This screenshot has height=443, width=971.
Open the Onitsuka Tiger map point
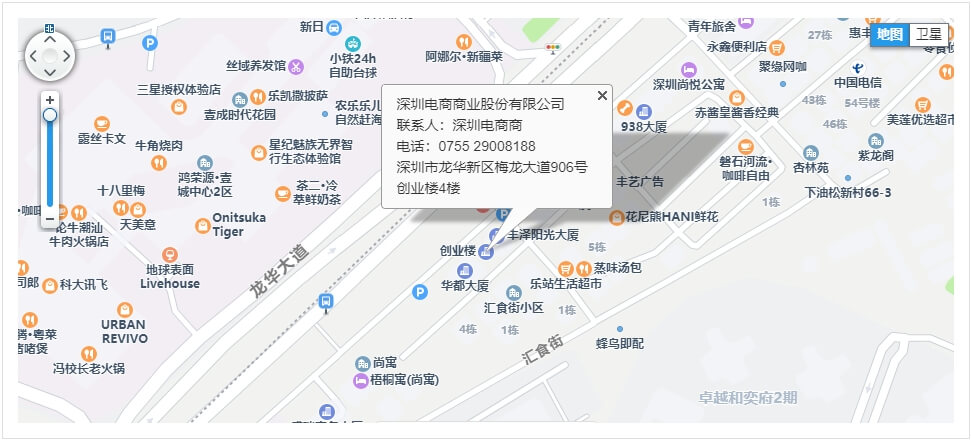click(x=203, y=224)
